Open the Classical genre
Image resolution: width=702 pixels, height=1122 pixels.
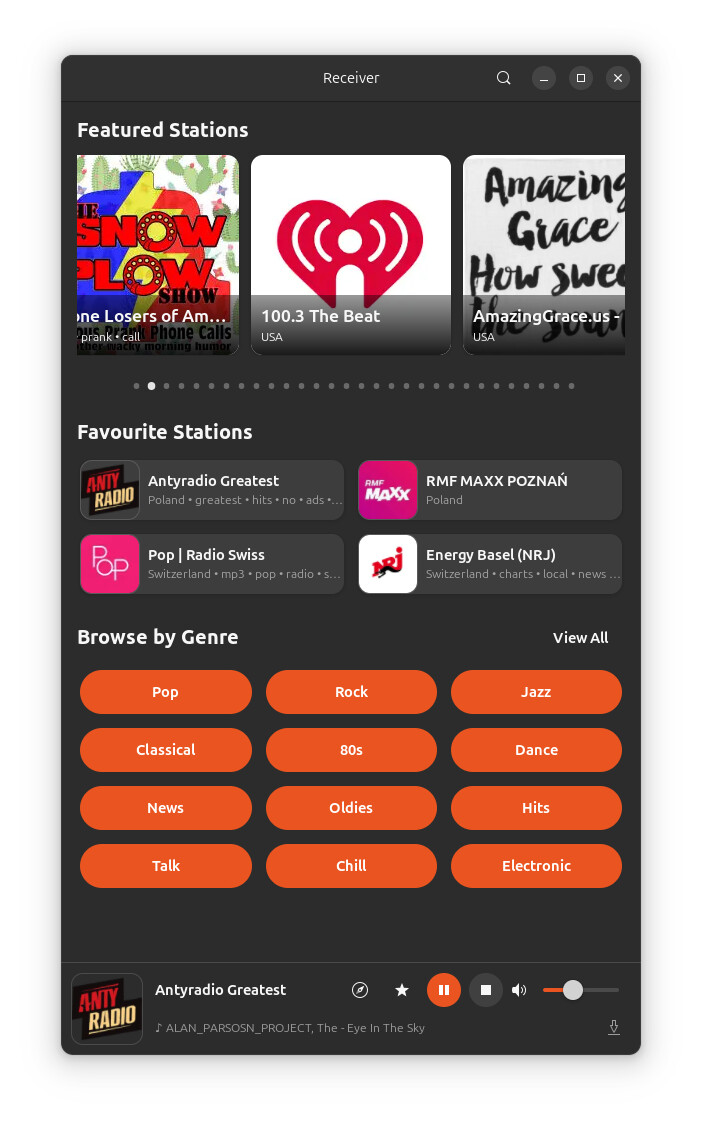pyautogui.click(x=166, y=750)
